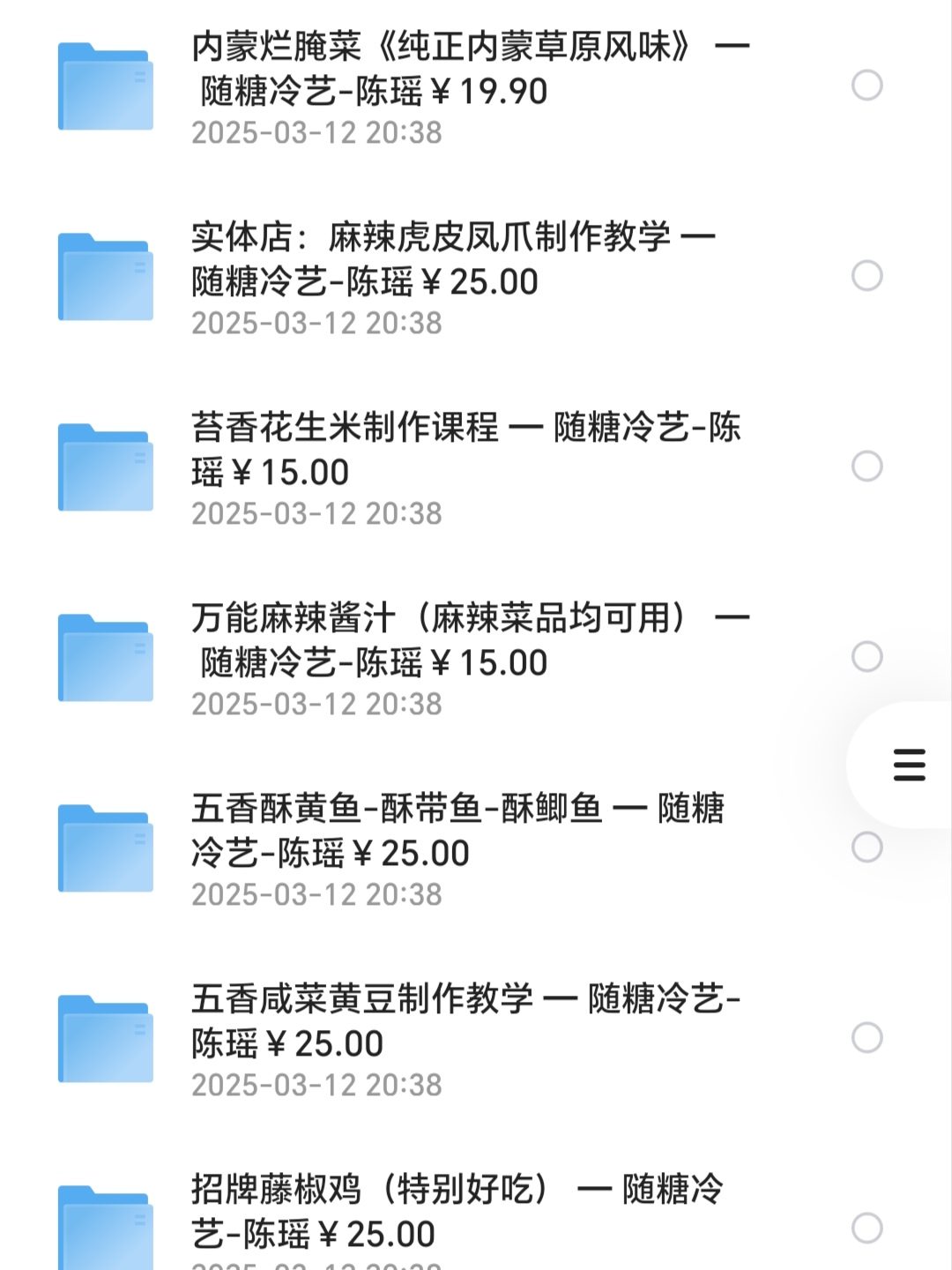Screen dimensions: 952x1270
Task: Select the 五香酥黄鱼 folder radio button
Action: pyautogui.click(x=867, y=848)
